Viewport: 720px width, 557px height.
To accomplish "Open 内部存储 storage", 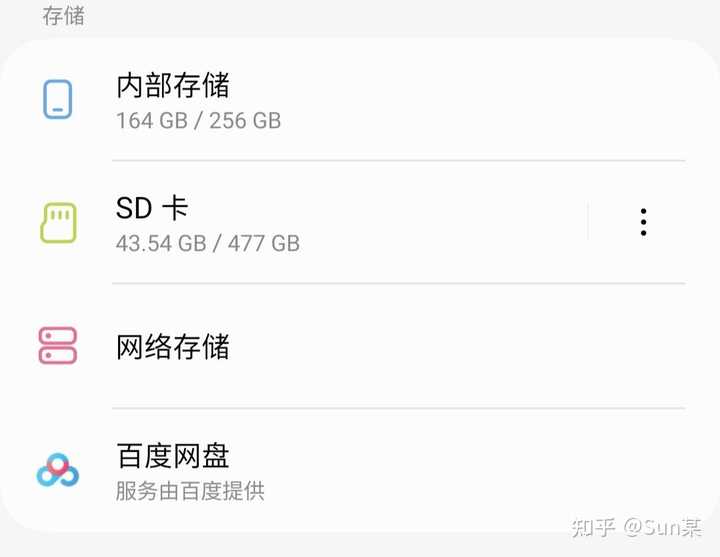I will tap(300, 100).
